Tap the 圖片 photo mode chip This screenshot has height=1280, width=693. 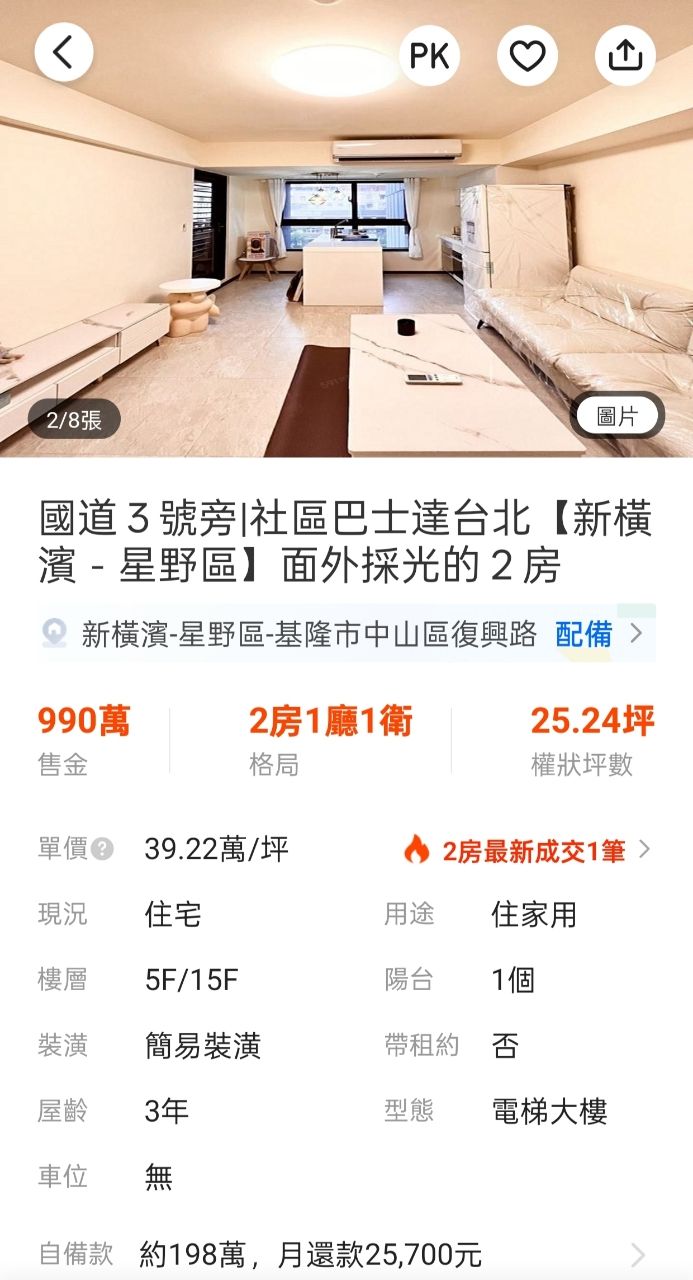[x=618, y=416]
